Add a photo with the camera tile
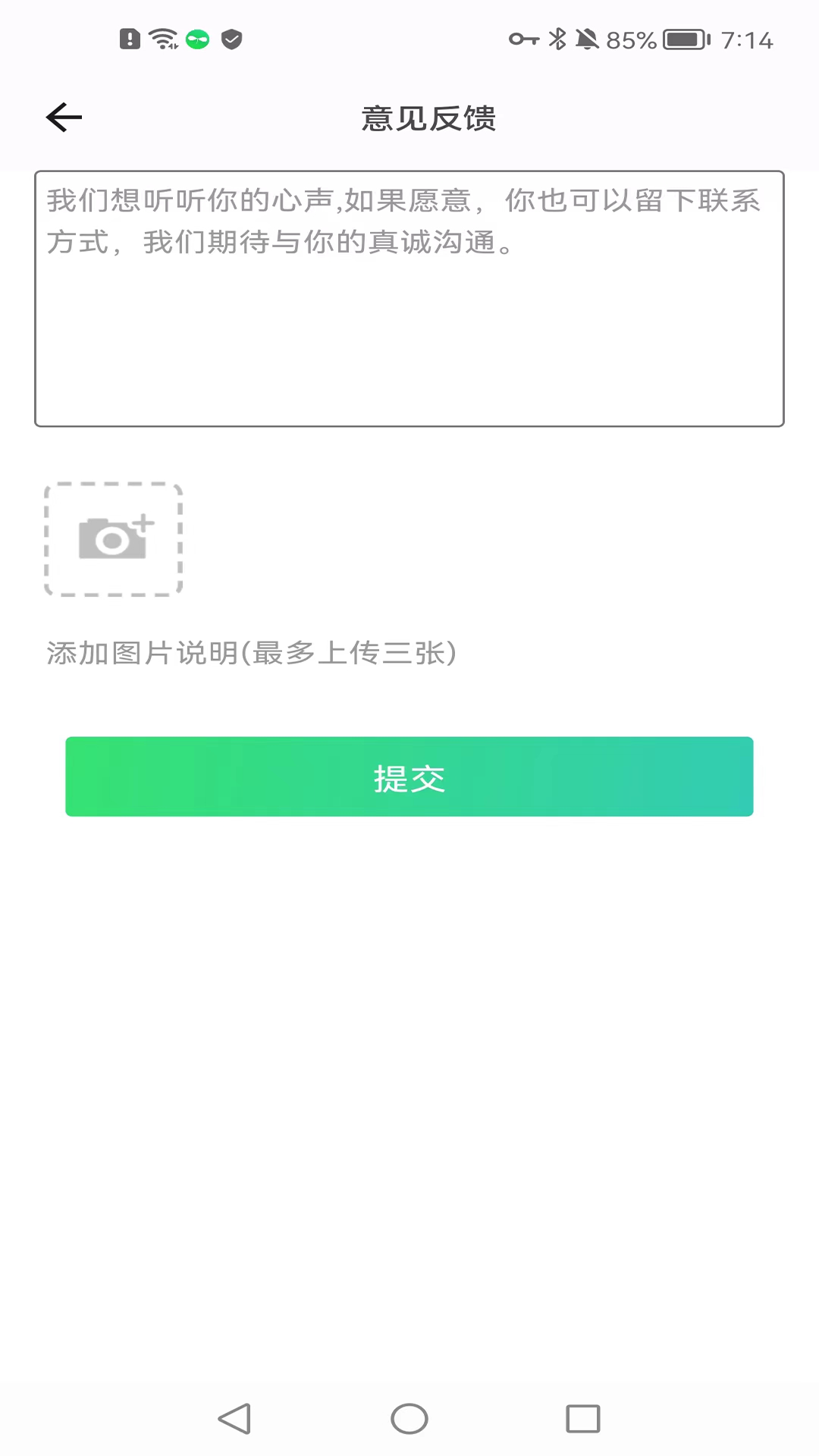819x1456 pixels. point(114,539)
